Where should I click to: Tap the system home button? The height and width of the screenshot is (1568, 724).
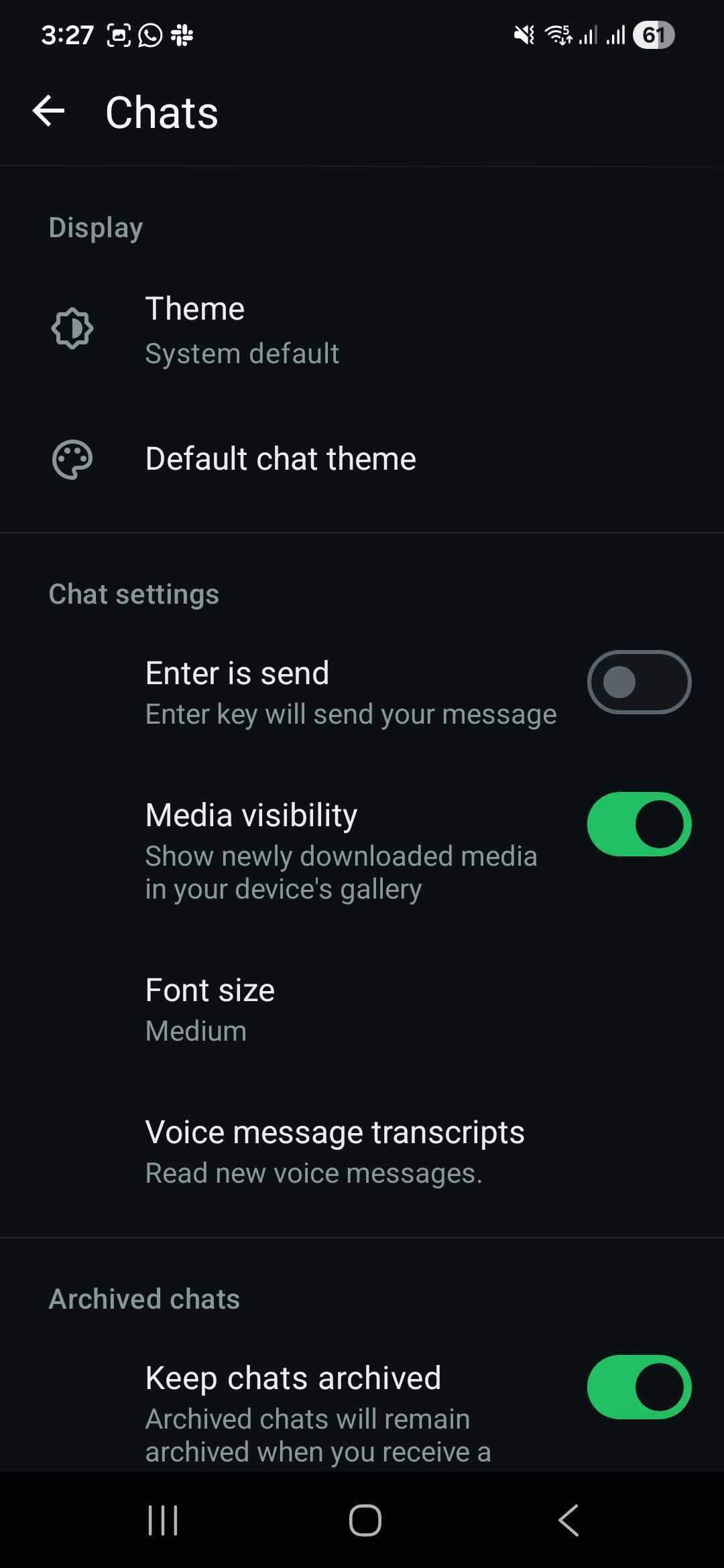[x=365, y=1520]
